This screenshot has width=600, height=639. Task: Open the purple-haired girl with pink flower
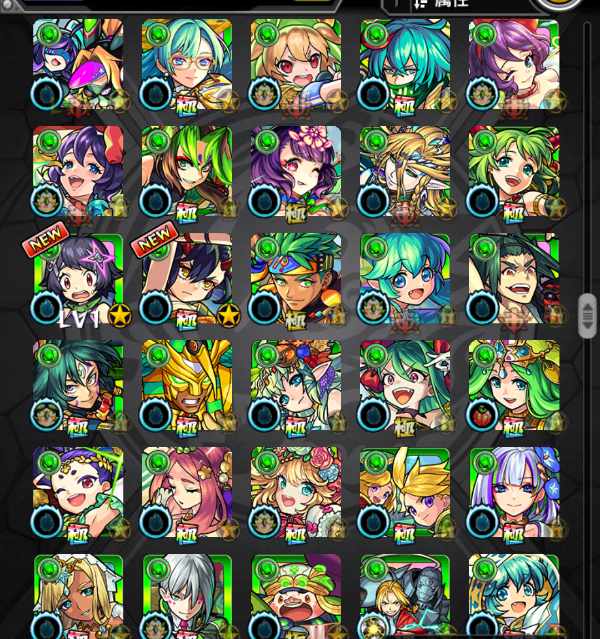point(296,173)
